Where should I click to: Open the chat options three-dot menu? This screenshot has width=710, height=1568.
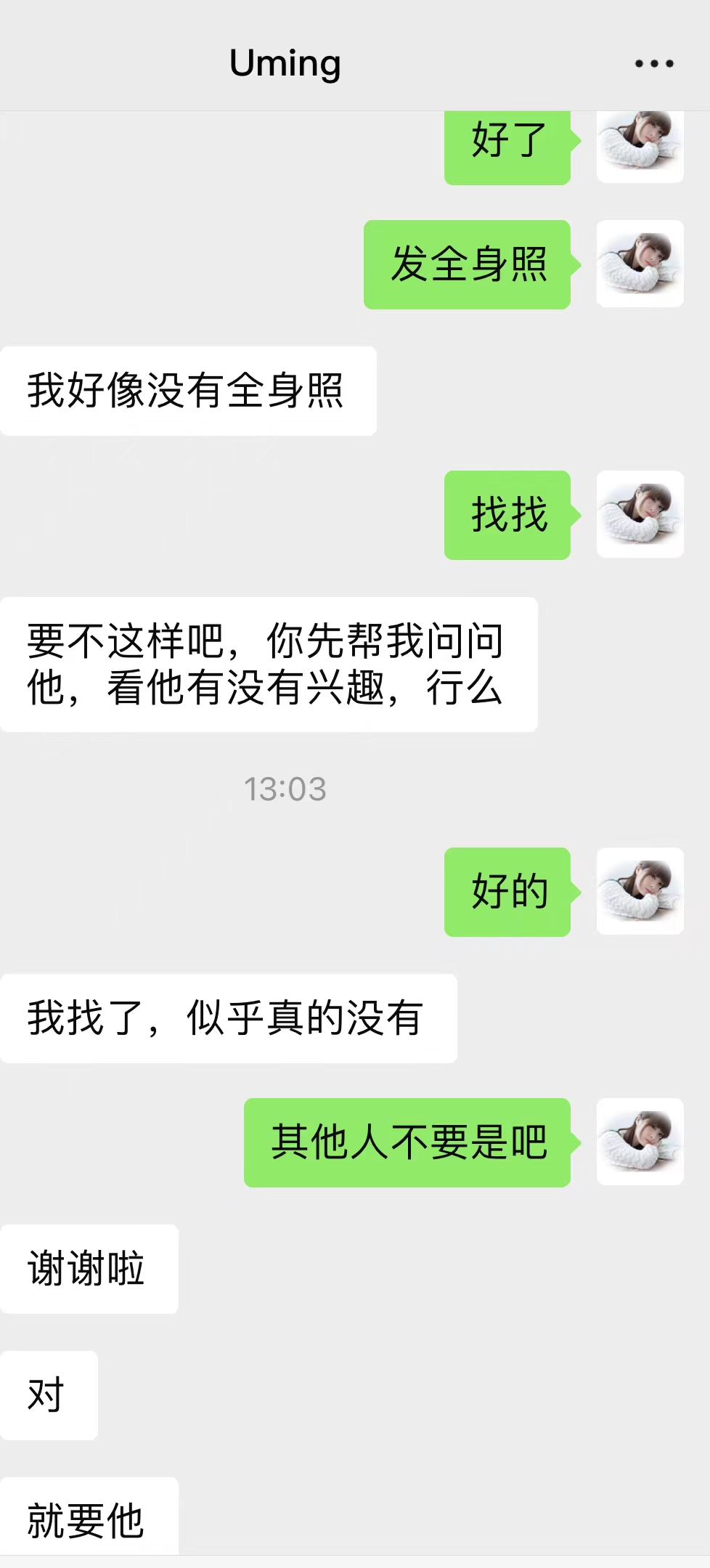coord(654,64)
